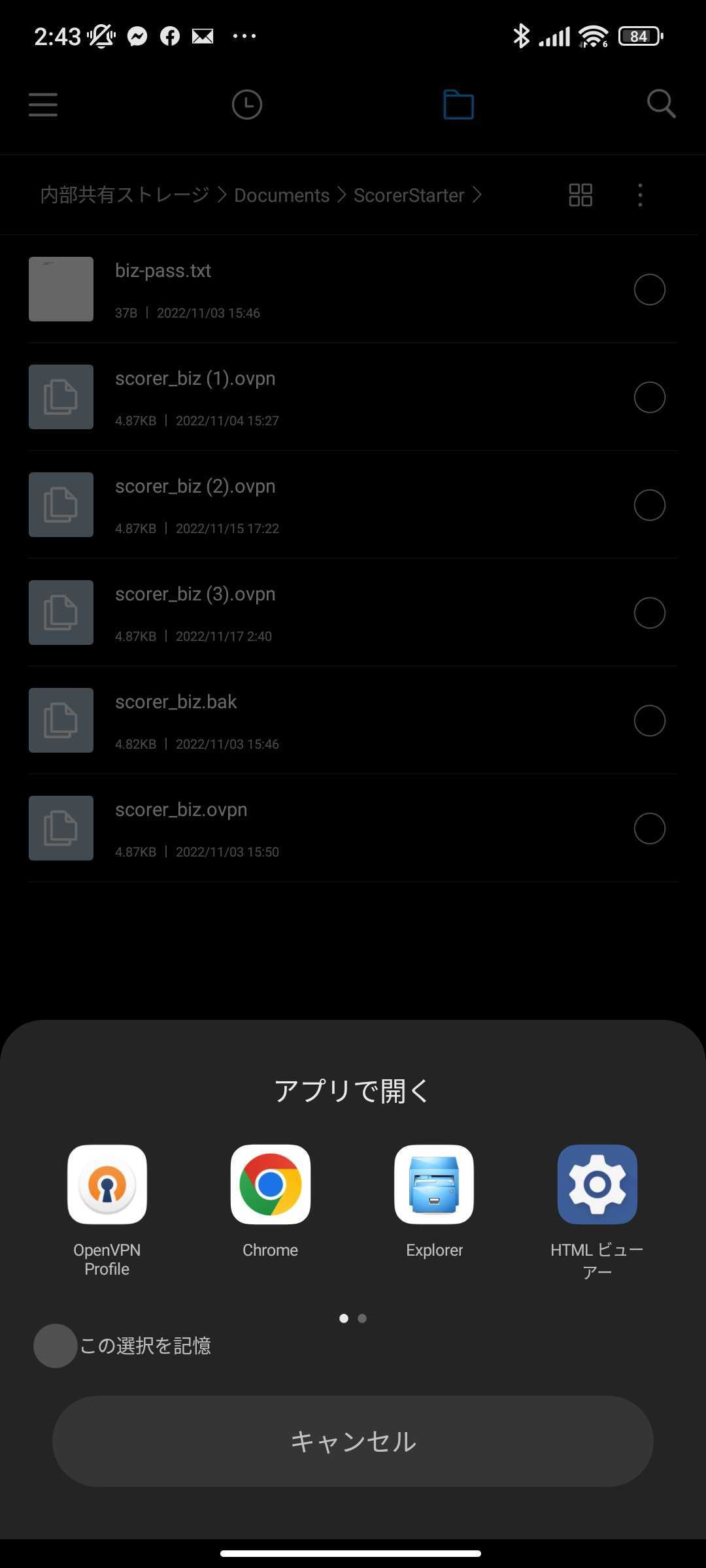Go to 内部共有ストレージ in the breadcrumb
Screen dimensions: 706x1568
(x=125, y=195)
